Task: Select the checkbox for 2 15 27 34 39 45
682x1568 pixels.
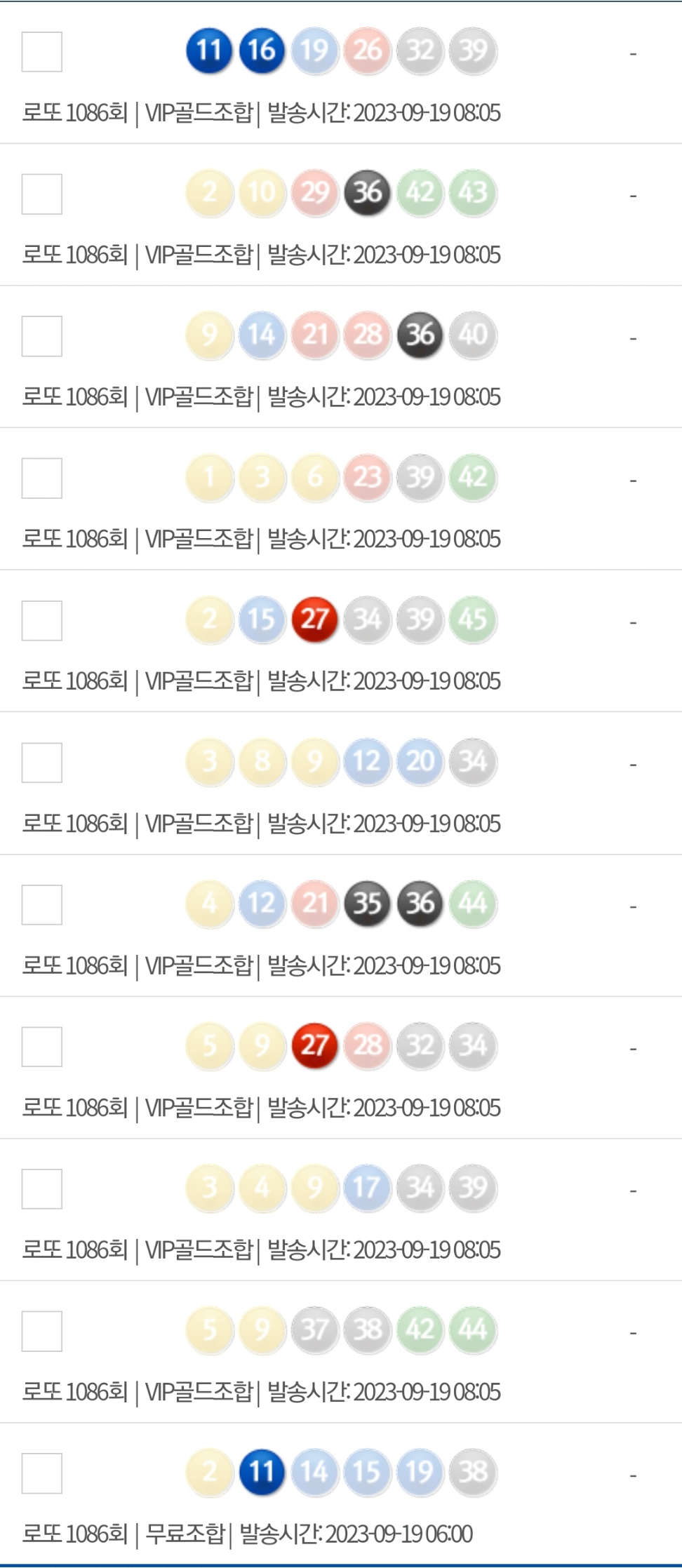Action: coord(42,621)
